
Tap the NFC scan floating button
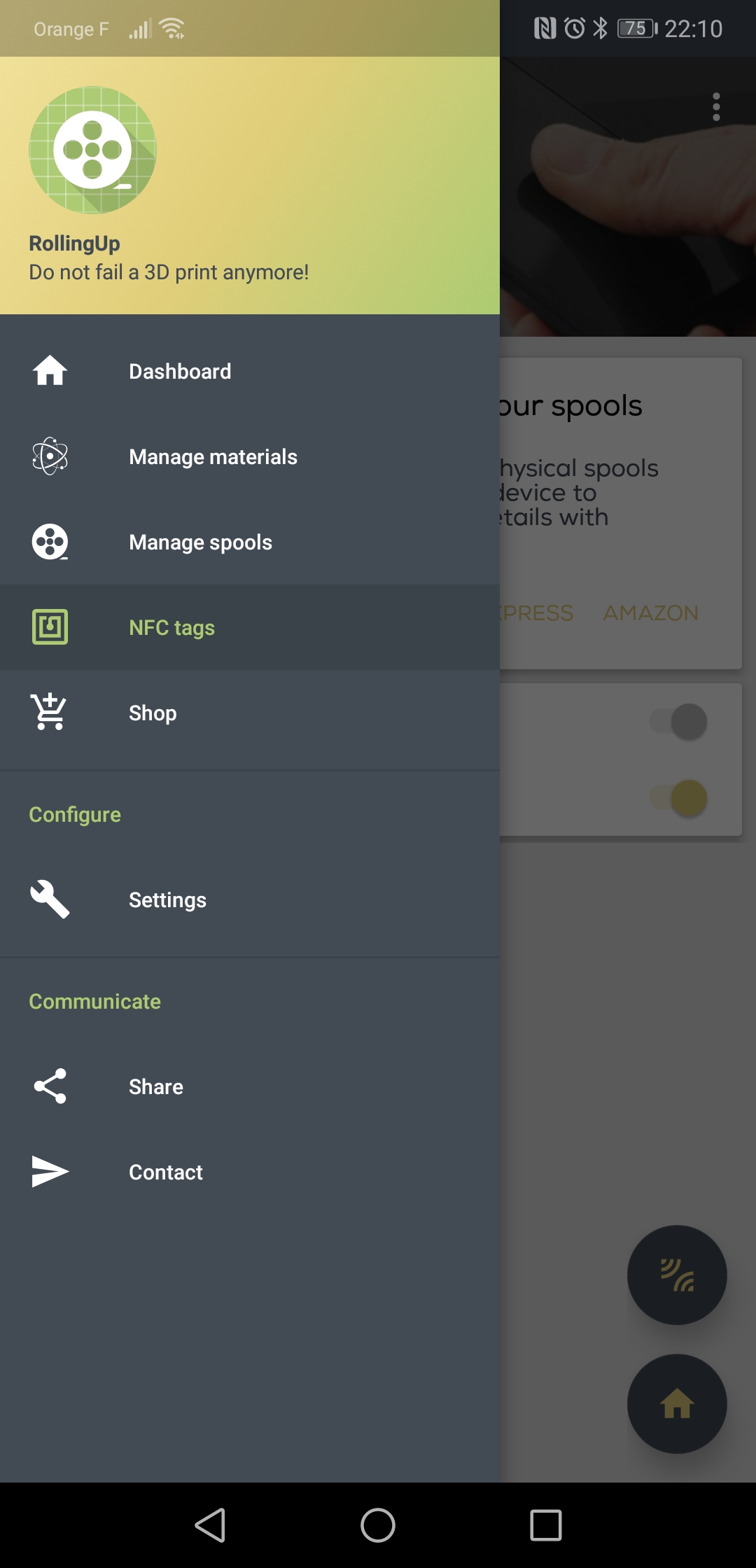(x=677, y=1275)
